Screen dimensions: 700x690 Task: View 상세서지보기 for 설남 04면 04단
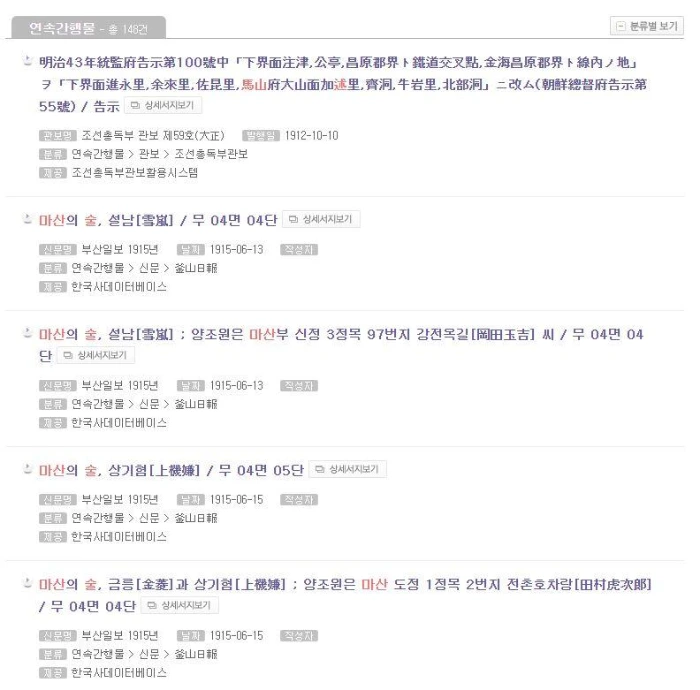[321, 219]
